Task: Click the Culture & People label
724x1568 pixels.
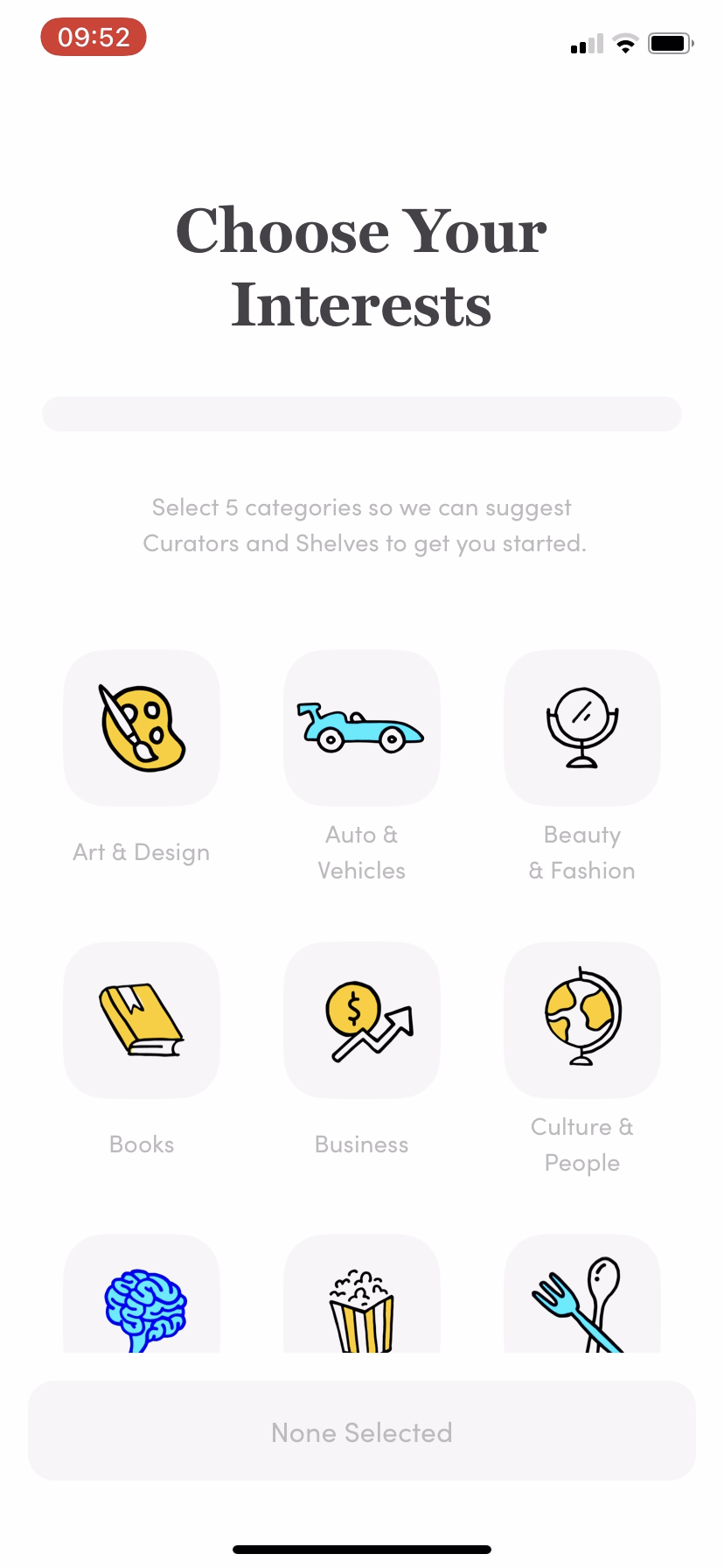Action: pos(581,1144)
